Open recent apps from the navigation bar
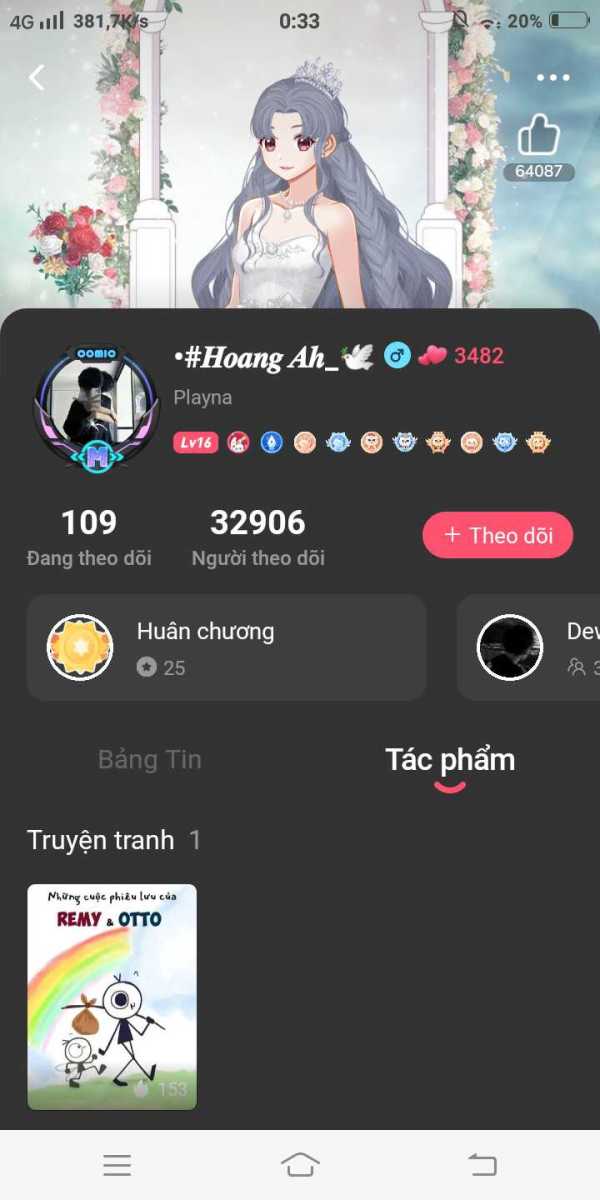The width and height of the screenshot is (600, 1200). [117, 1164]
